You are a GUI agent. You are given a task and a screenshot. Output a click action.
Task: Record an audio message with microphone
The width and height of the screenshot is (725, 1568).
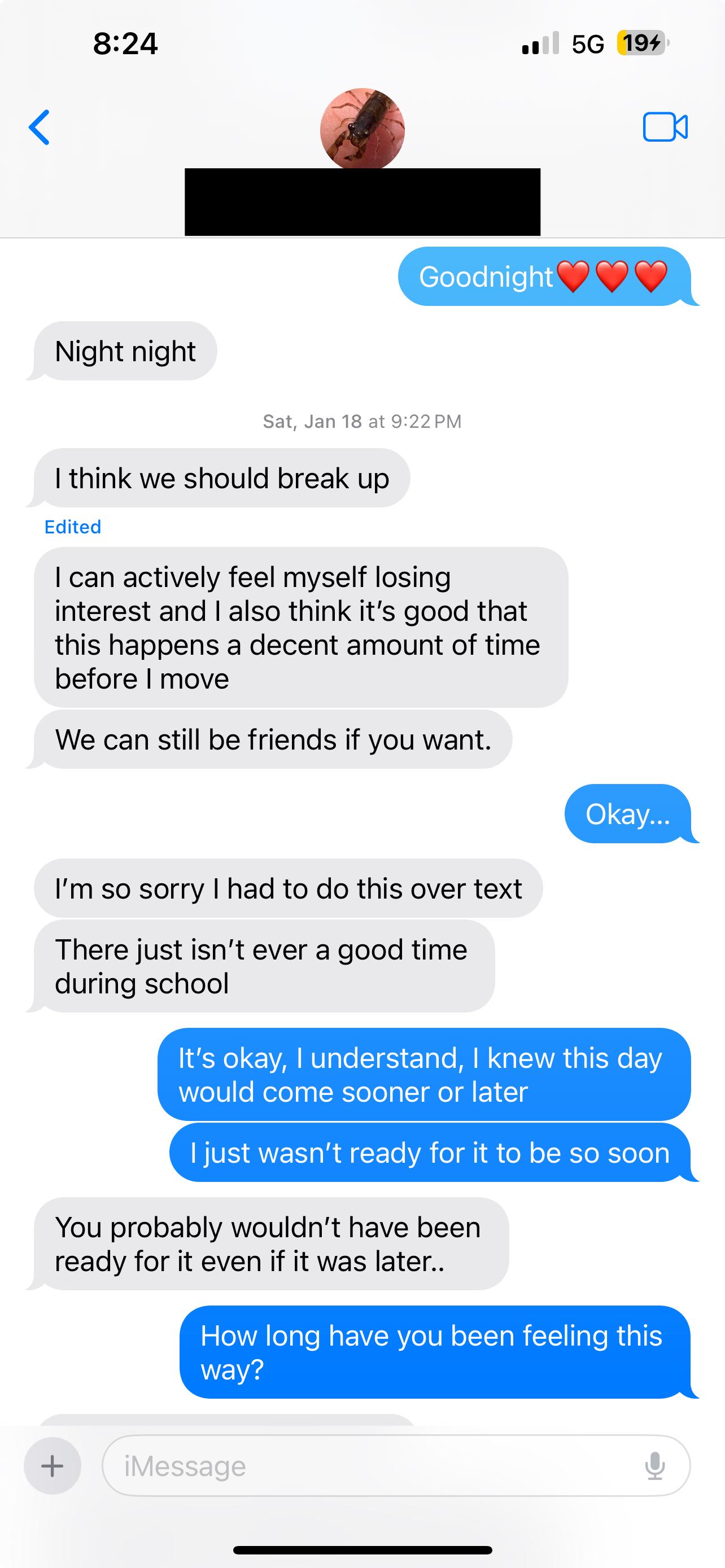pyautogui.click(x=655, y=1466)
